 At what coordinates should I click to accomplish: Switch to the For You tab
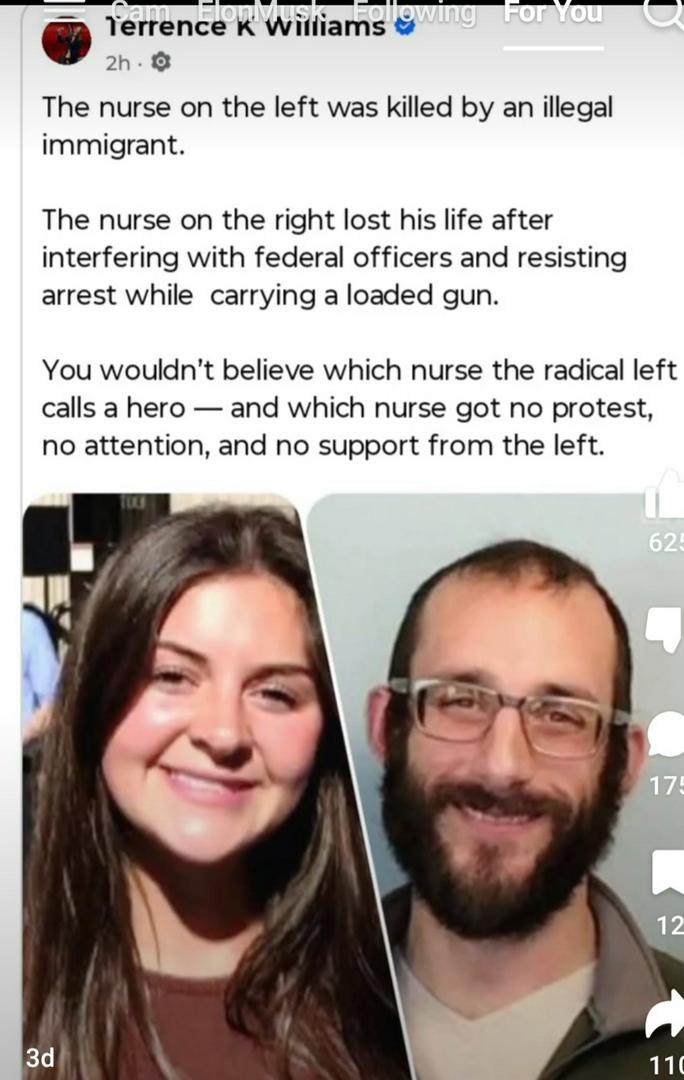pos(553,13)
